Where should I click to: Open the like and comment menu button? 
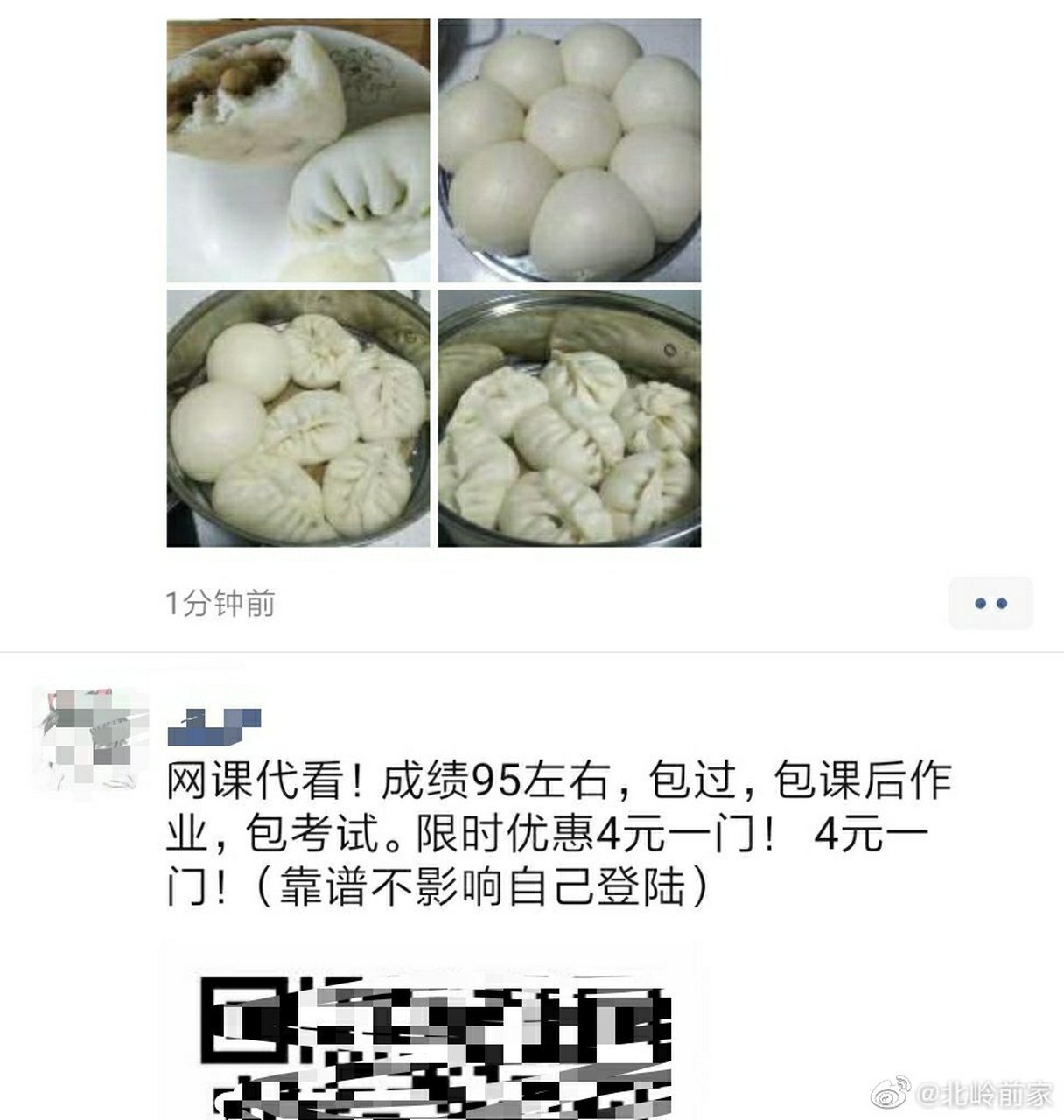point(990,603)
